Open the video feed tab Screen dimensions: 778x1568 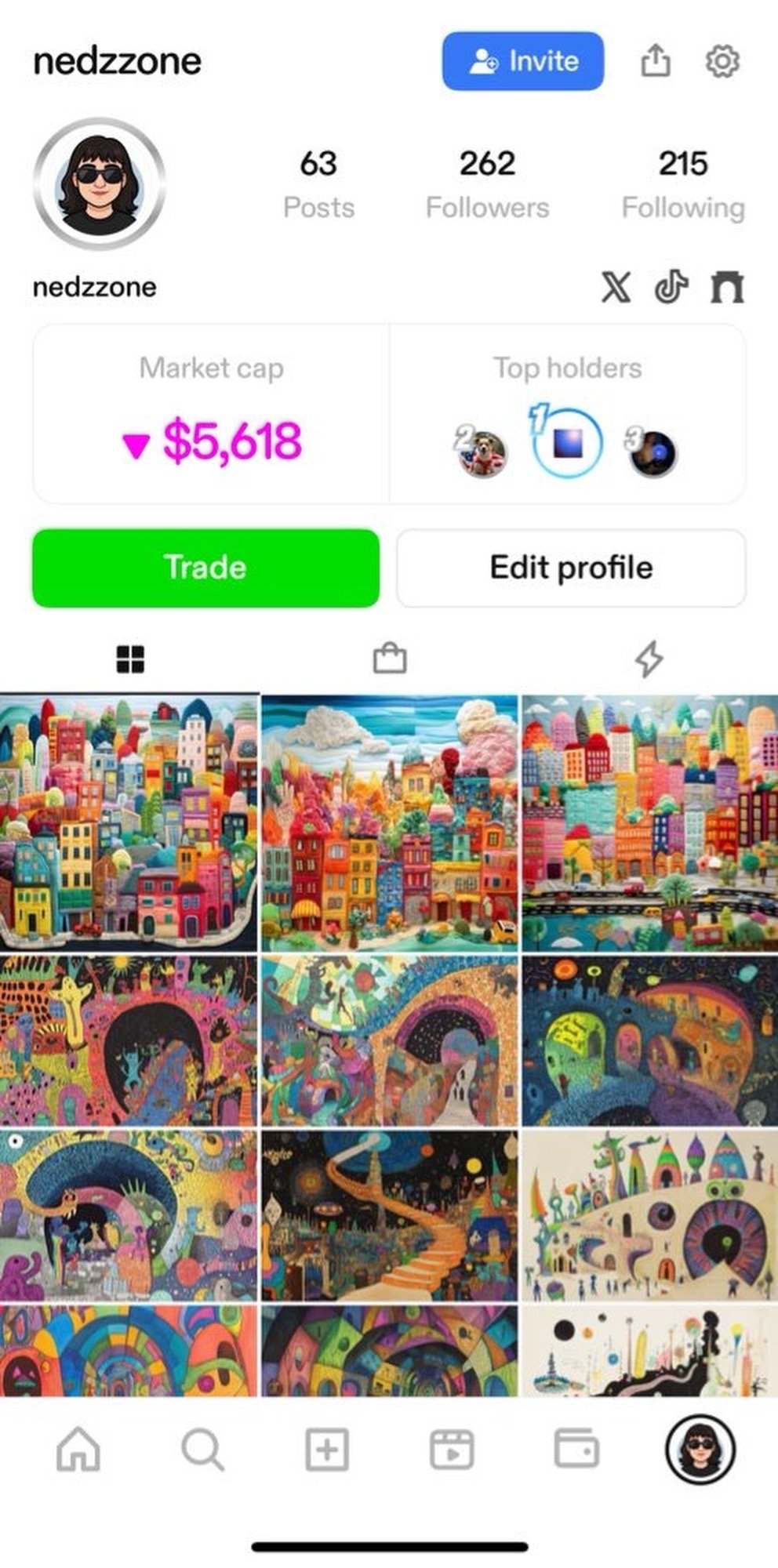[x=452, y=1449]
